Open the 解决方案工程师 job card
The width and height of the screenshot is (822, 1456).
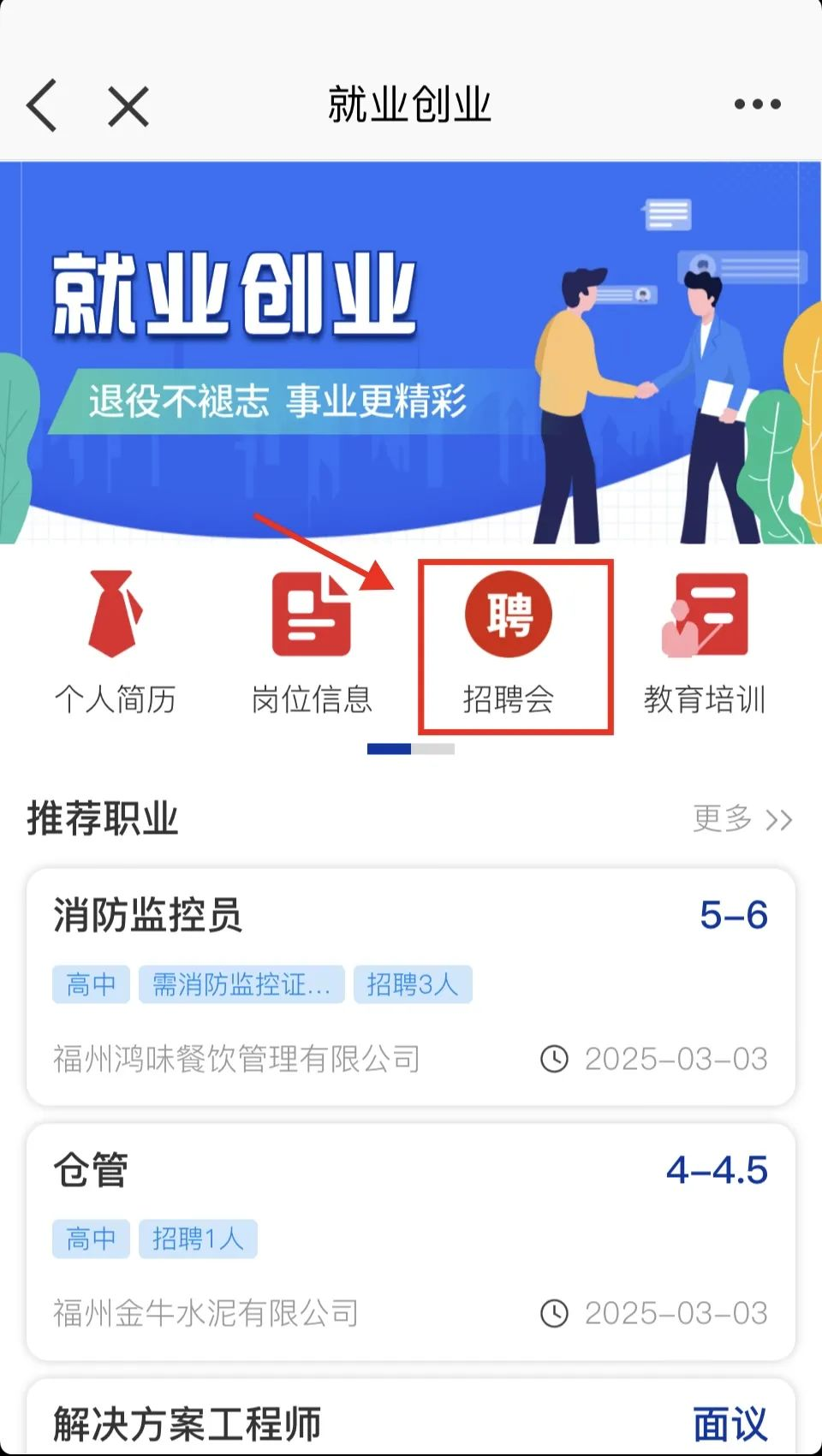[x=411, y=1421]
